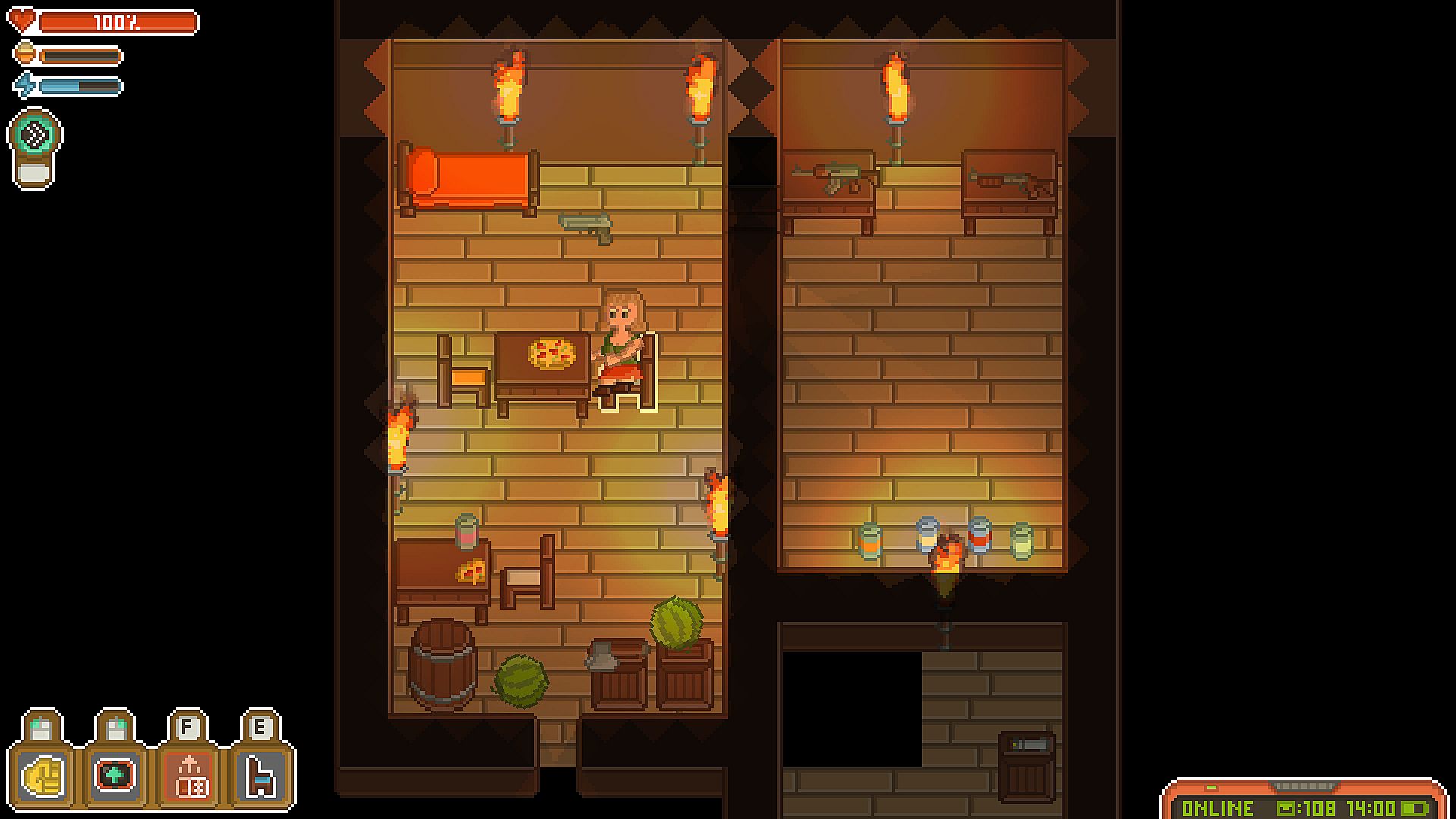Viewport: 1456px width, 819px height.
Task: Tap the chair sit action slot
Action: click(259, 777)
